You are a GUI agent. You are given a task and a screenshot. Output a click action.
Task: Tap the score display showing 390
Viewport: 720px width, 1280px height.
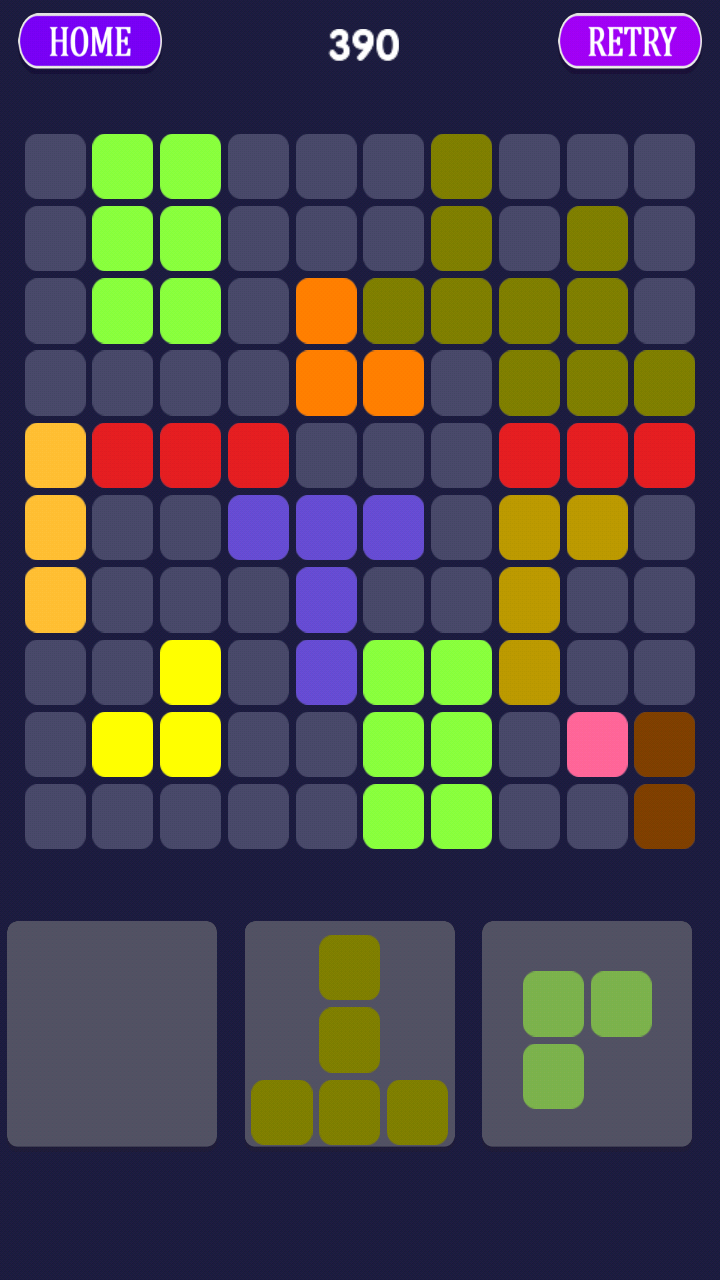pyautogui.click(x=363, y=42)
